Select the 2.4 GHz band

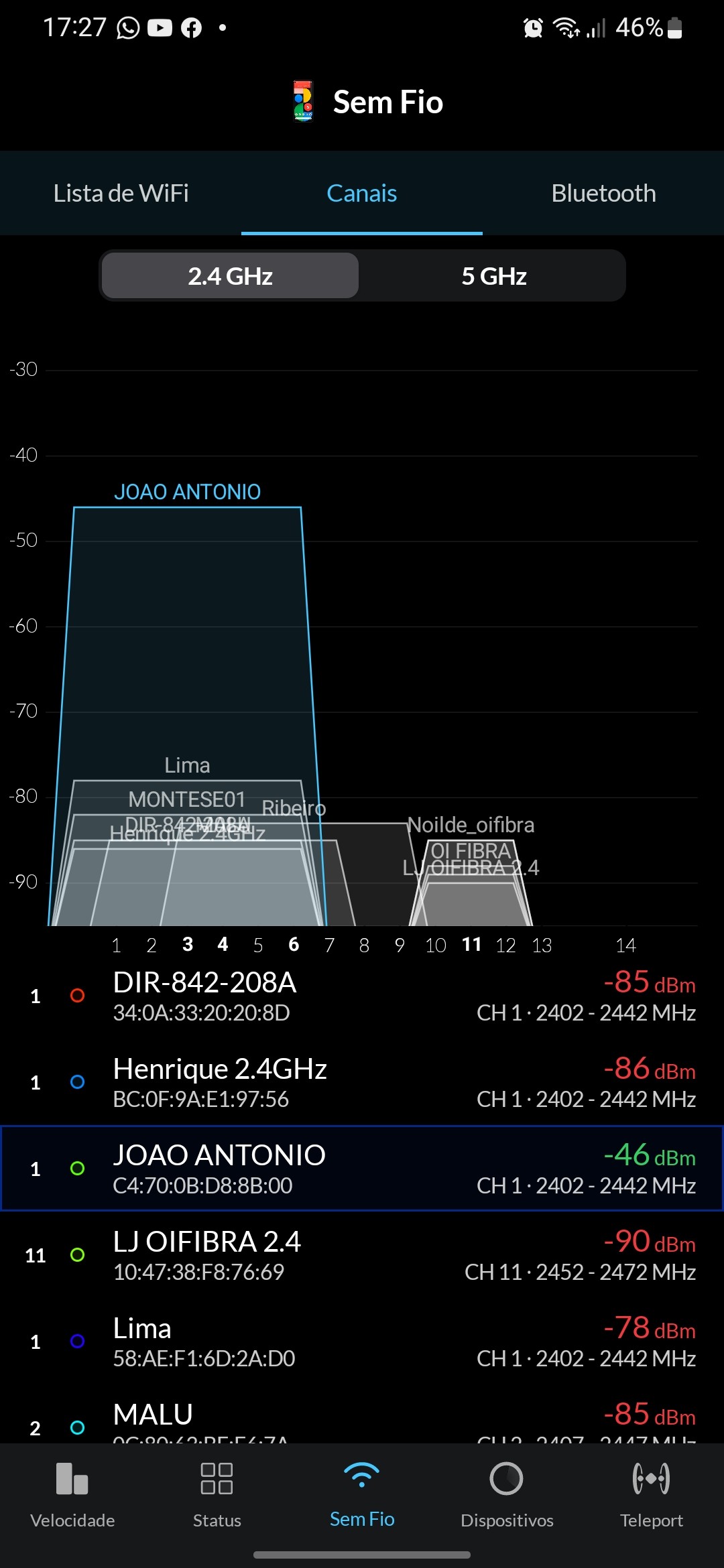click(230, 276)
